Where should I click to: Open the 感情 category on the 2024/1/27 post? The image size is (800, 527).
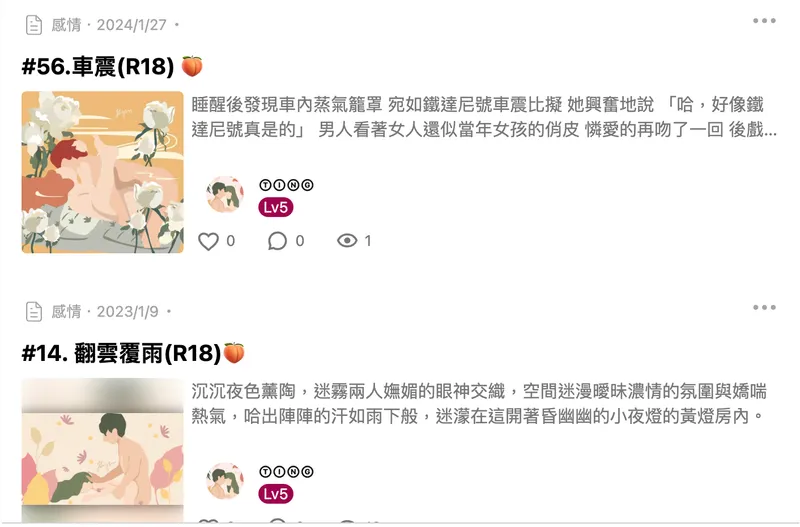point(66,25)
